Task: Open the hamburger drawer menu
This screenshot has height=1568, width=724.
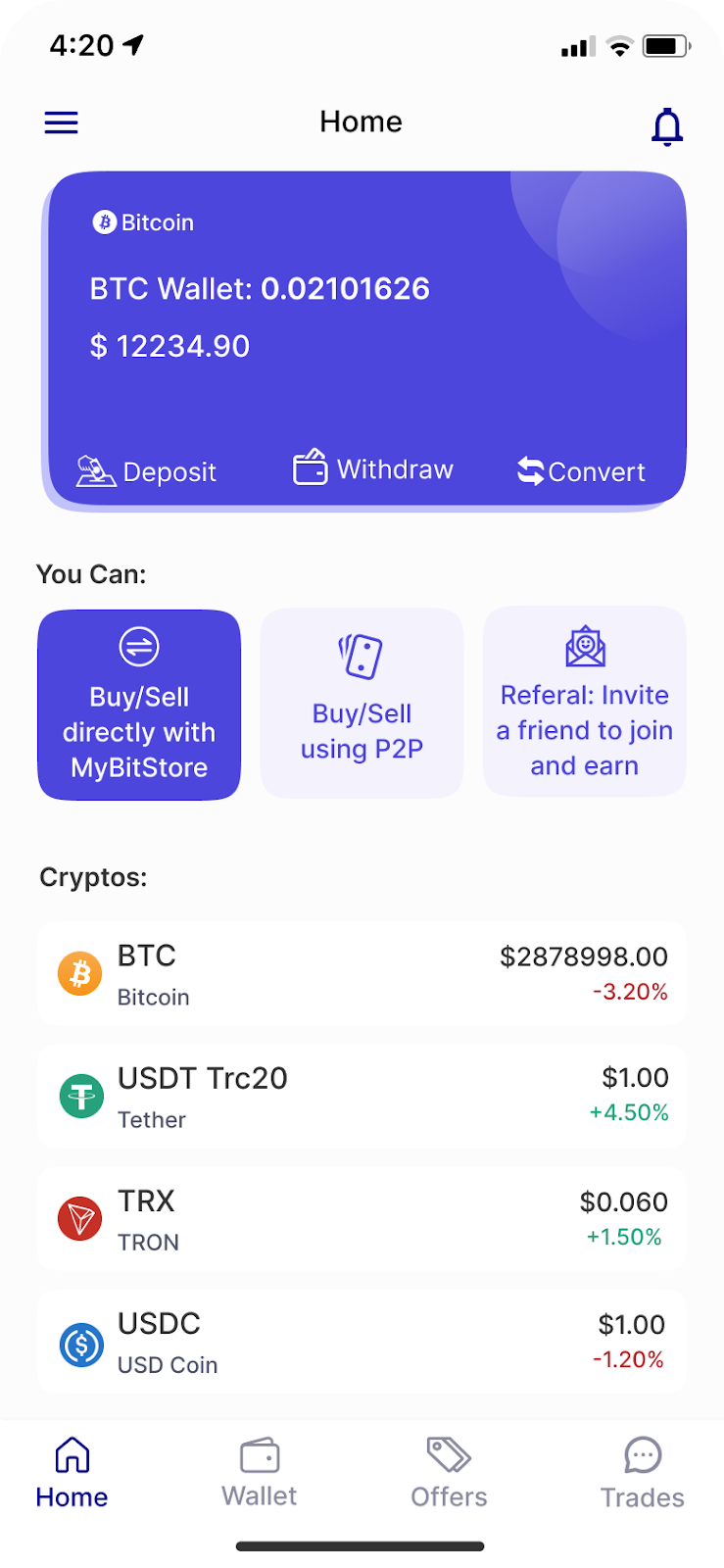Action: coord(61,122)
